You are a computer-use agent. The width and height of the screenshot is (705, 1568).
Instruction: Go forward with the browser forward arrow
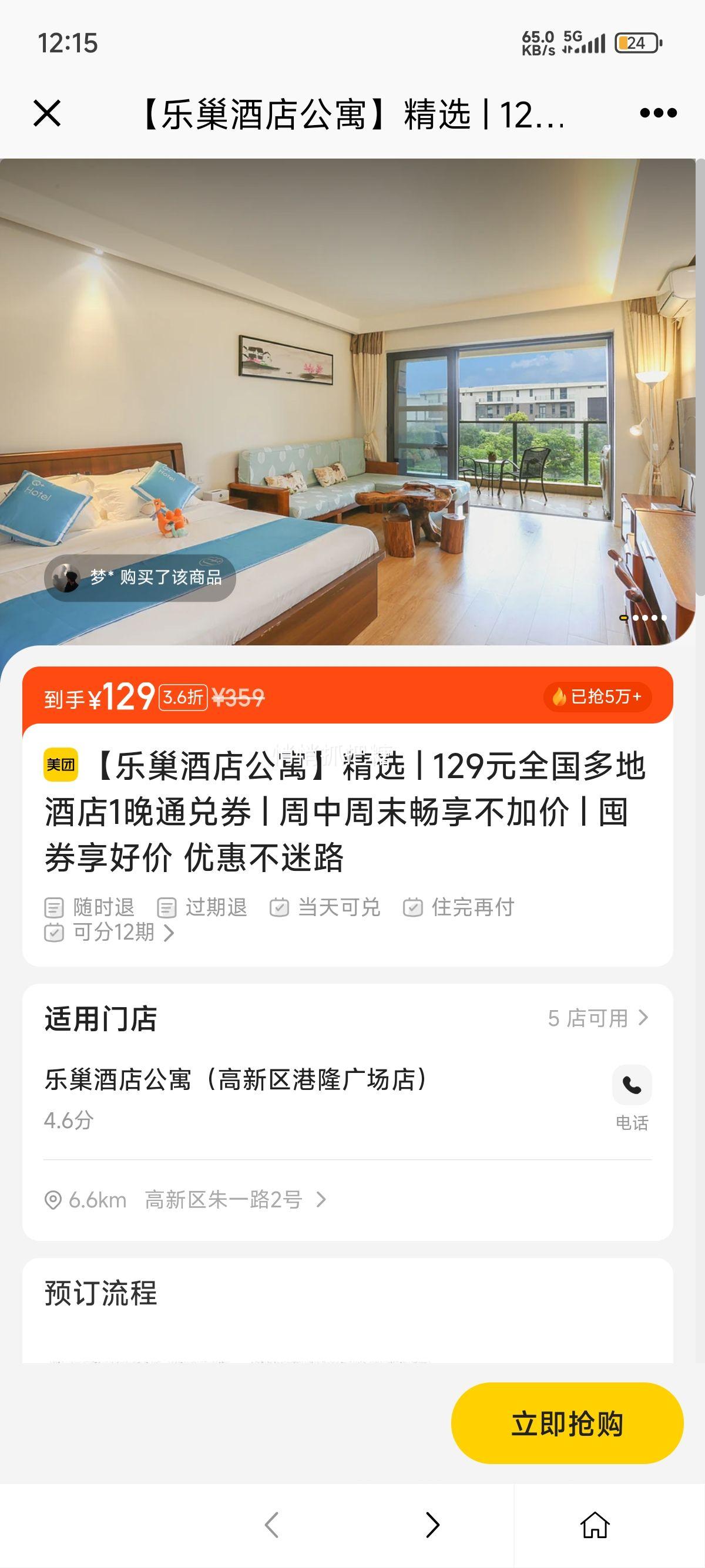tap(432, 1525)
